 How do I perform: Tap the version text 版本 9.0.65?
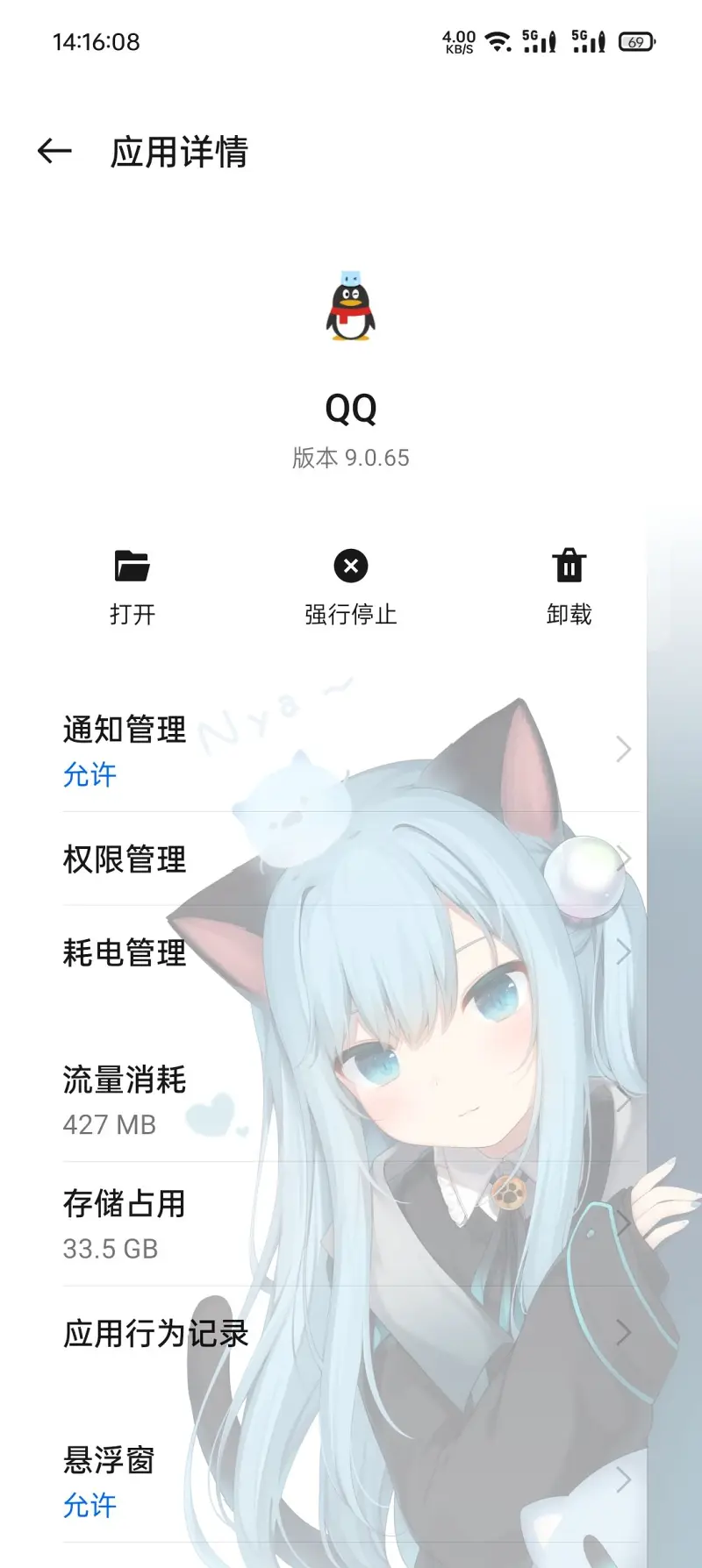350,457
